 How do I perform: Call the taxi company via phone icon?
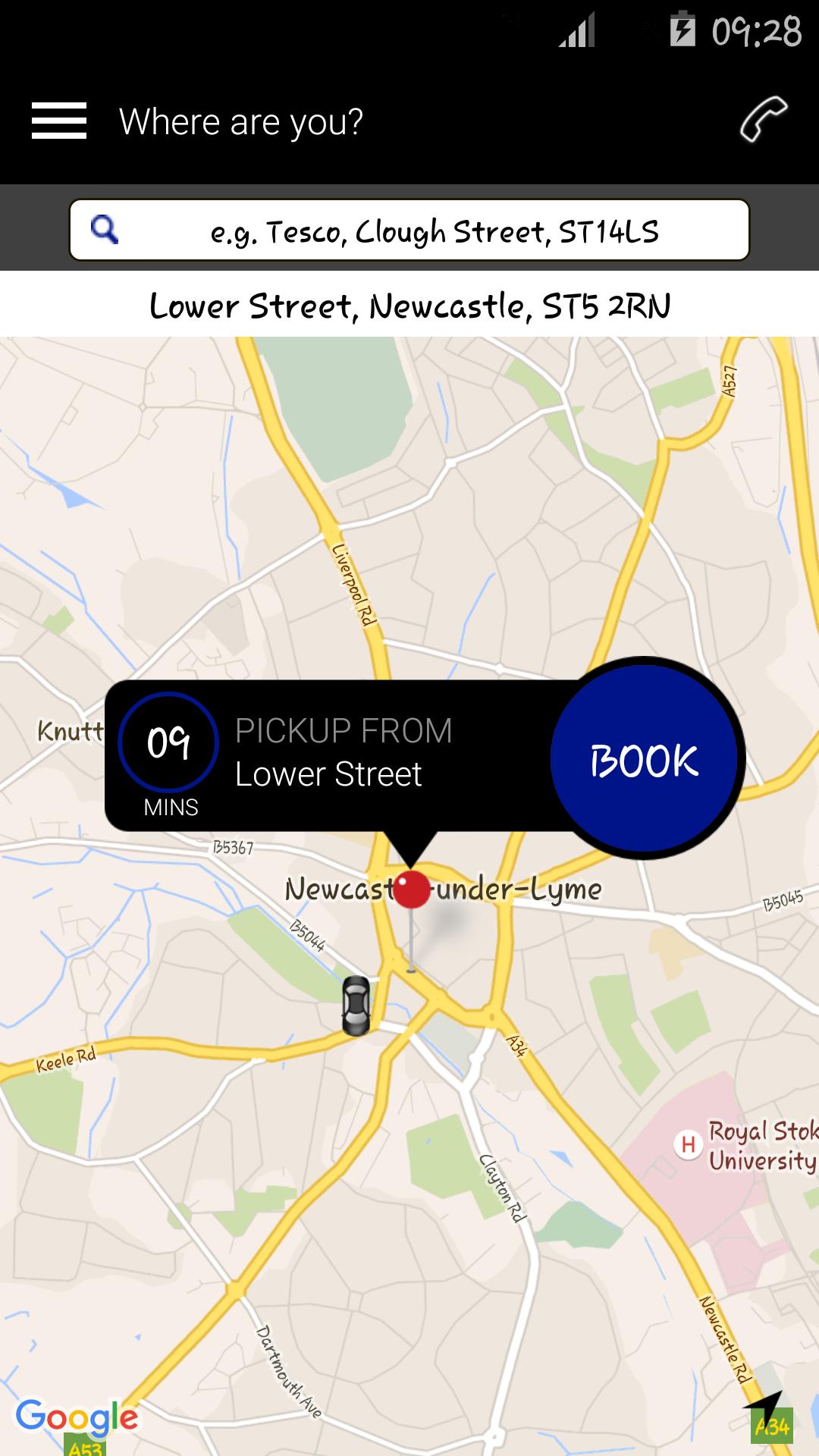click(x=763, y=120)
